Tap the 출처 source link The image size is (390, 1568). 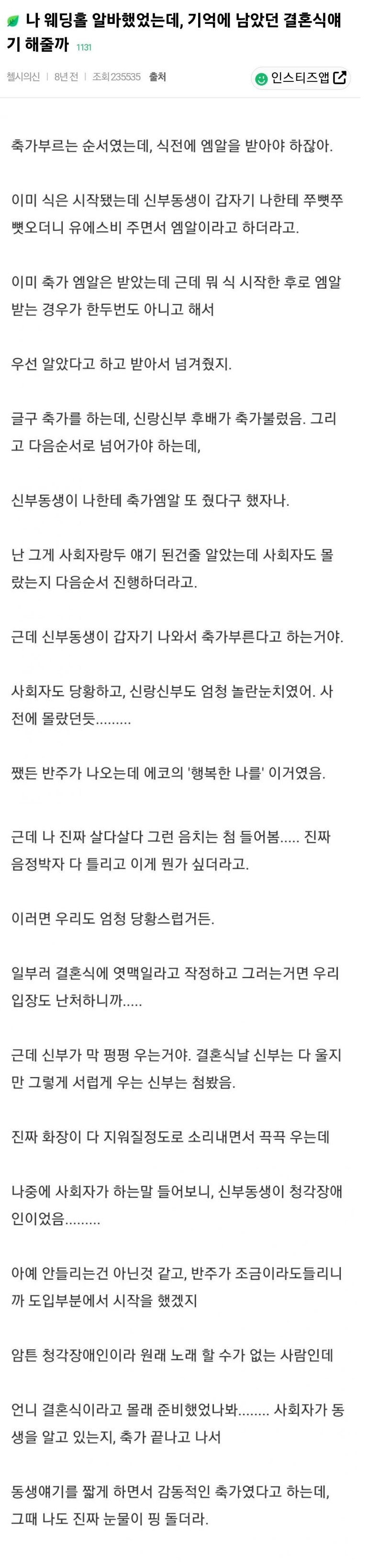point(157,77)
